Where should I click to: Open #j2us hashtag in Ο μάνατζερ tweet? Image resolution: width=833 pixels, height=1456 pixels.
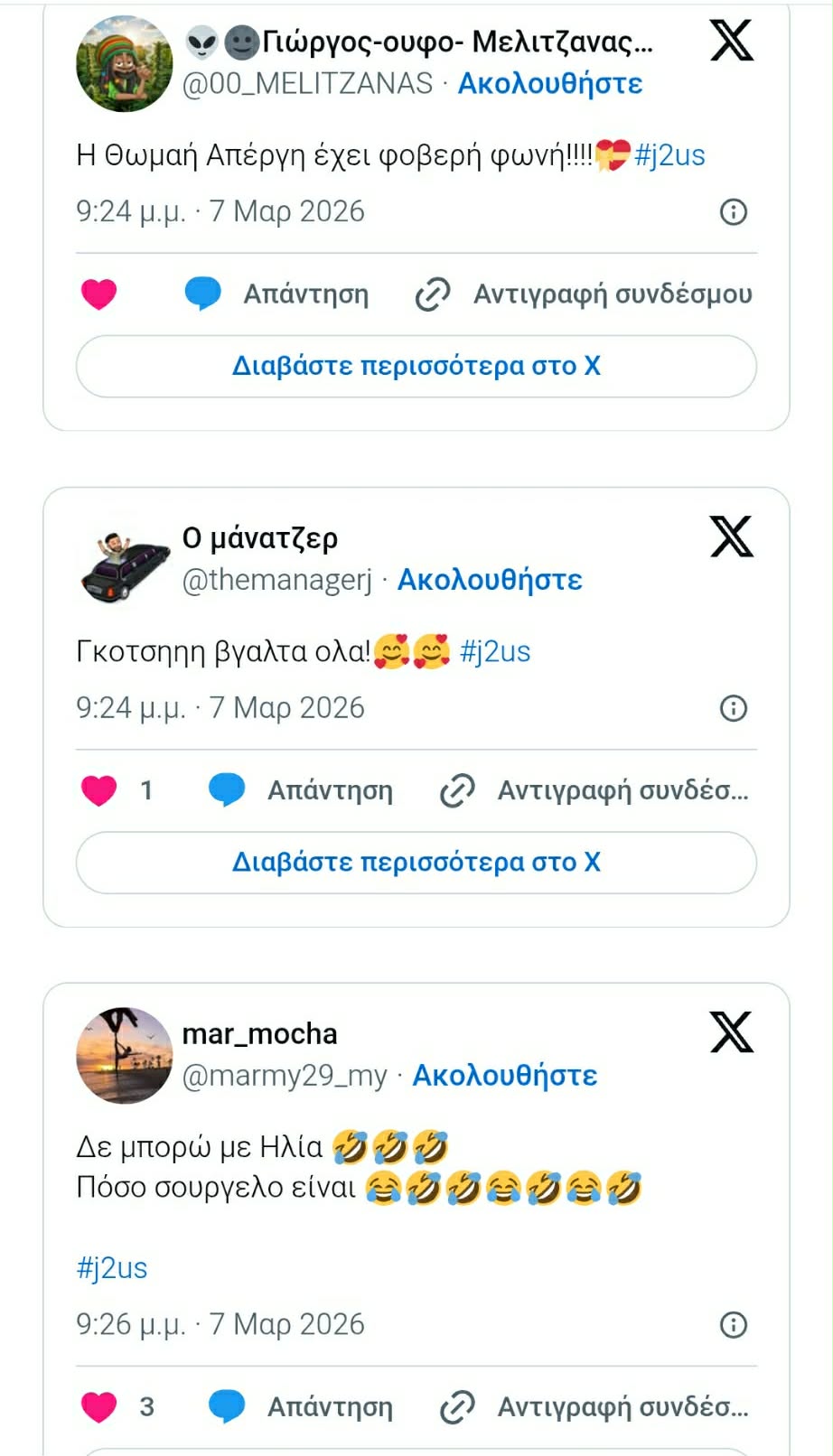[x=495, y=651]
